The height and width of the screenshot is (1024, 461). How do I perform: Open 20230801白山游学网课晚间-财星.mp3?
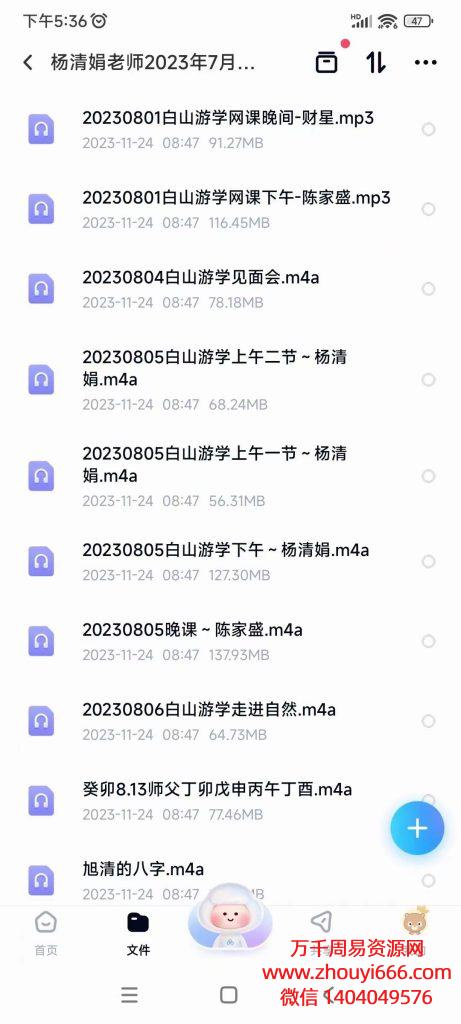click(230, 129)
